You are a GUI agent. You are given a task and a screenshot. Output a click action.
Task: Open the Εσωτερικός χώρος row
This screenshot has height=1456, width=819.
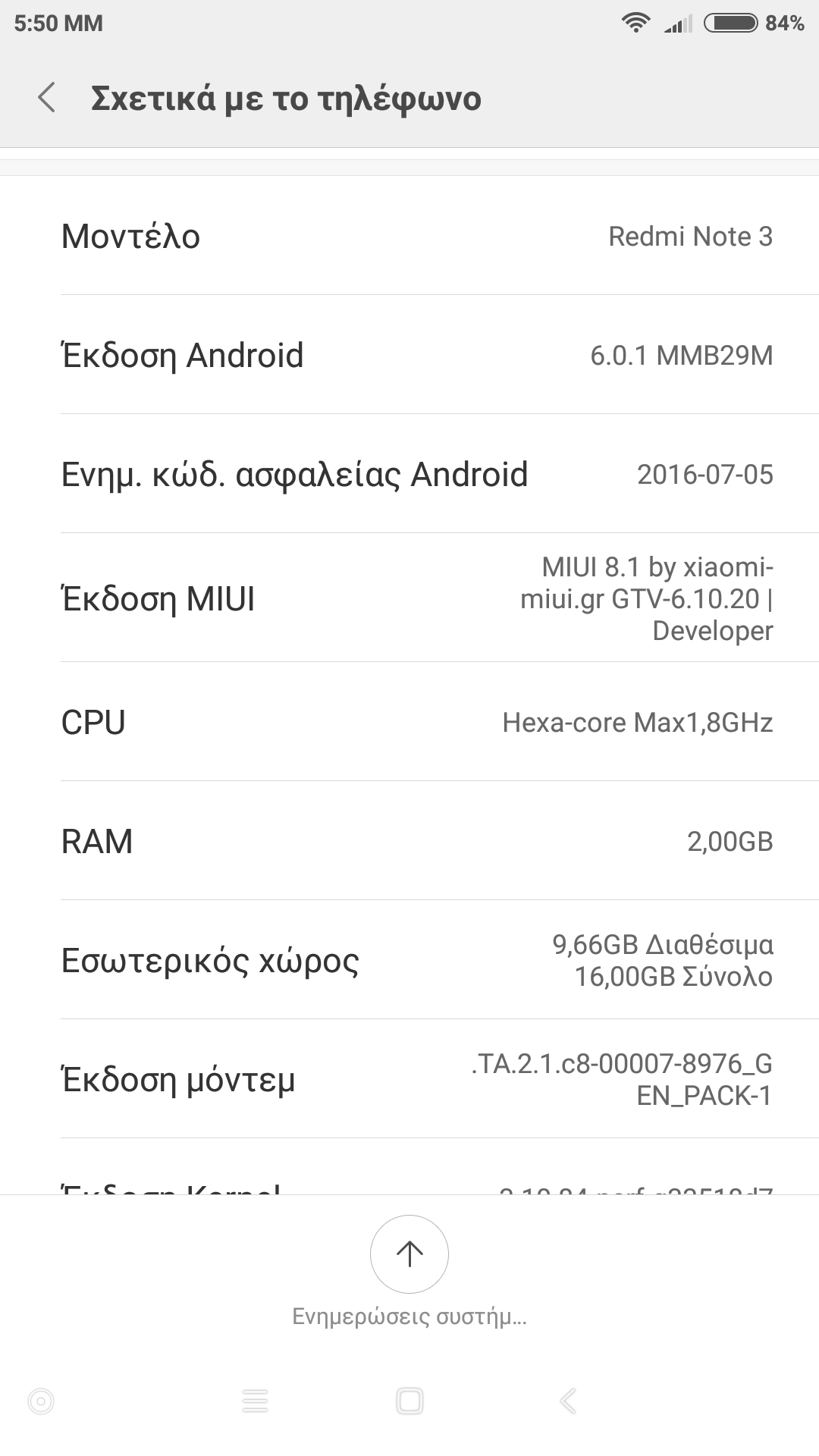point(409,960)
